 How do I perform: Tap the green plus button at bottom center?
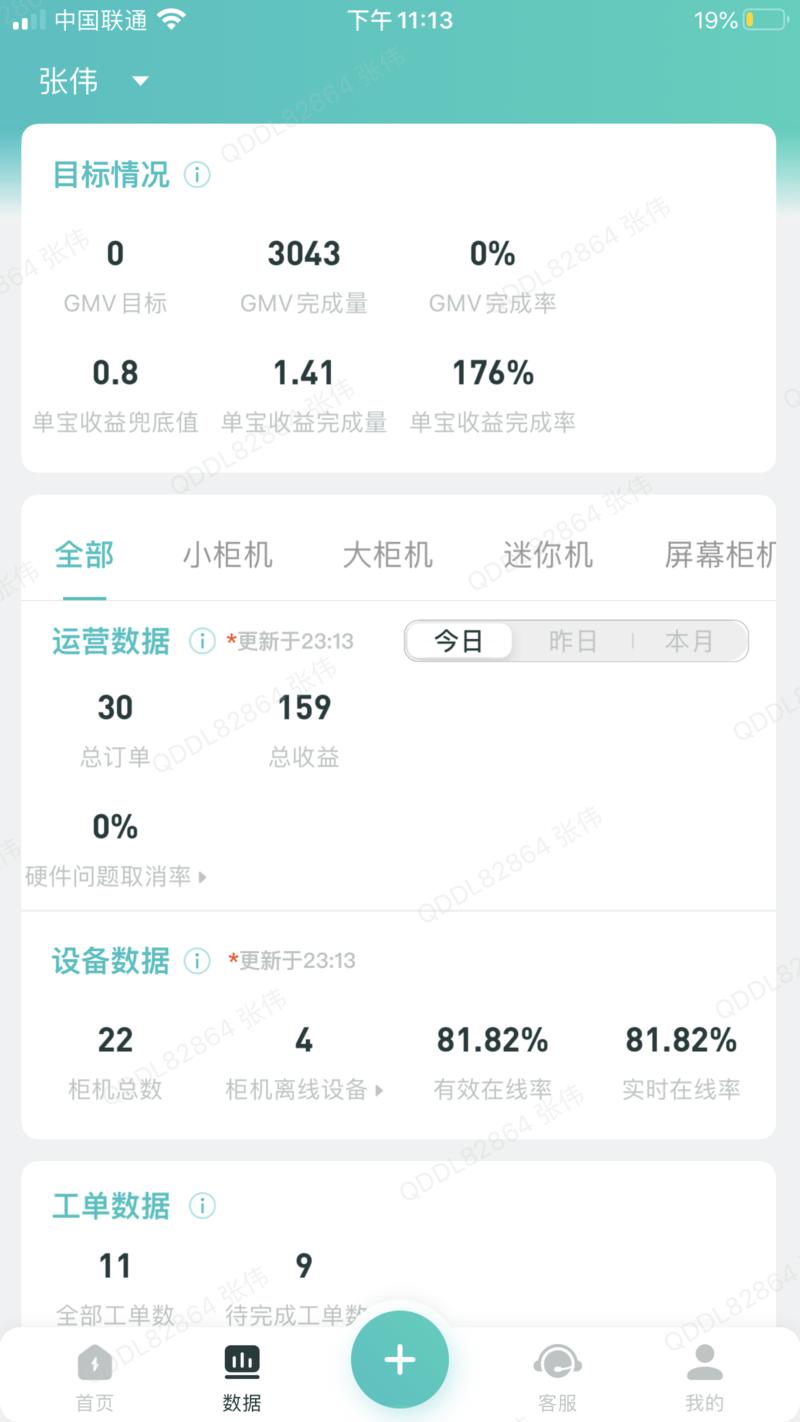399,1359
